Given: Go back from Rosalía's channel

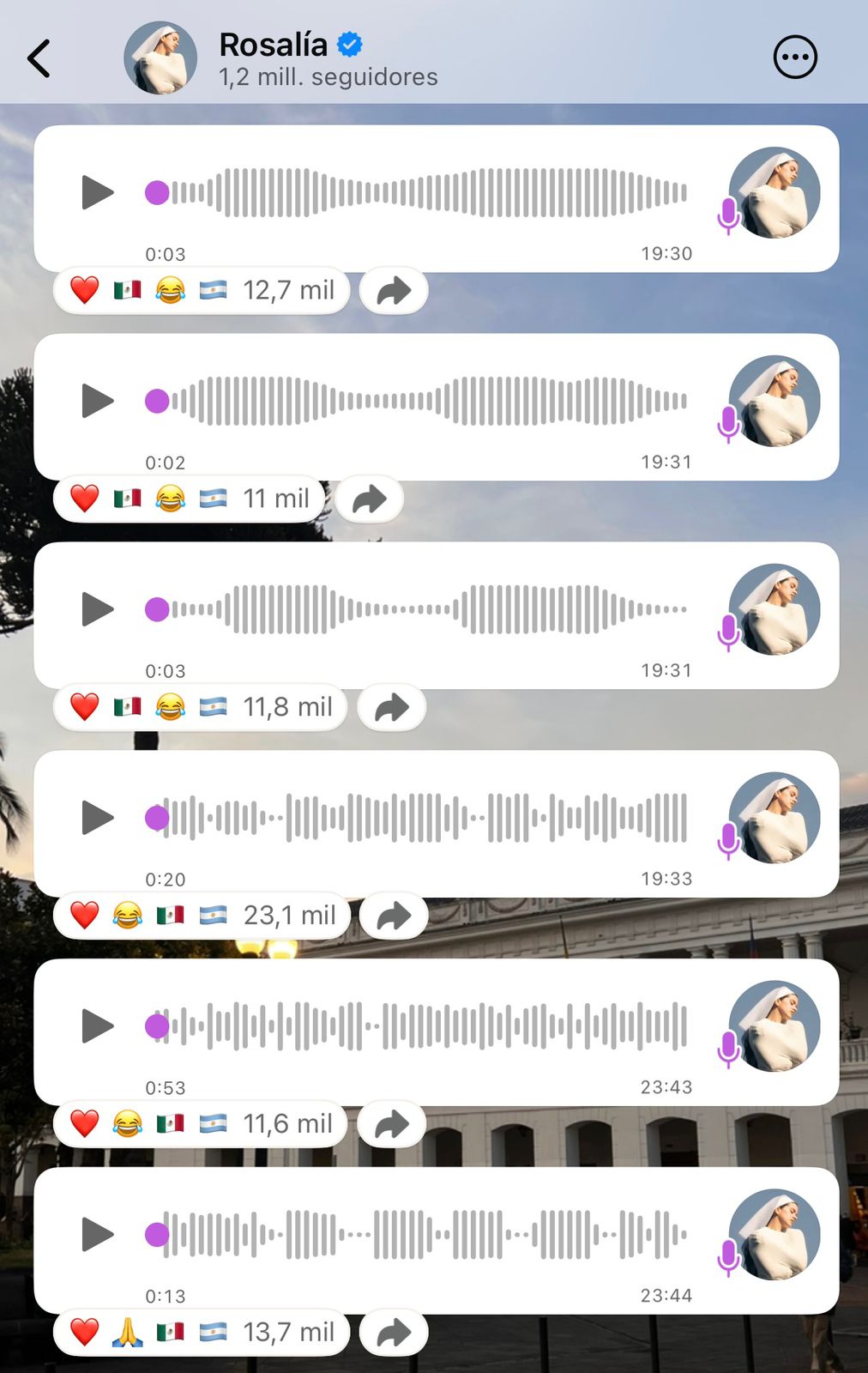Looking at the screenshot, I should (39, 58).
